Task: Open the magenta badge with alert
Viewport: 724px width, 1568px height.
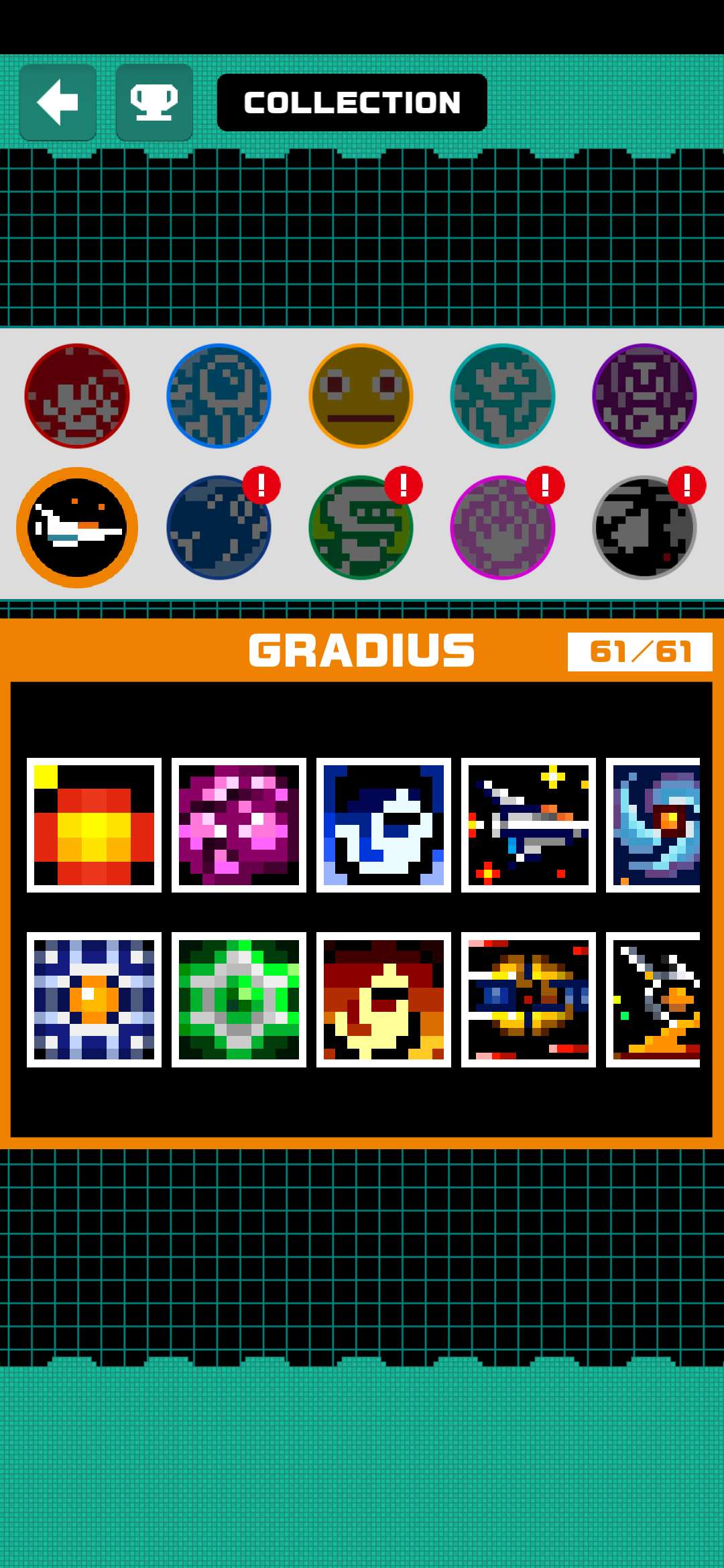Action: 503,527
